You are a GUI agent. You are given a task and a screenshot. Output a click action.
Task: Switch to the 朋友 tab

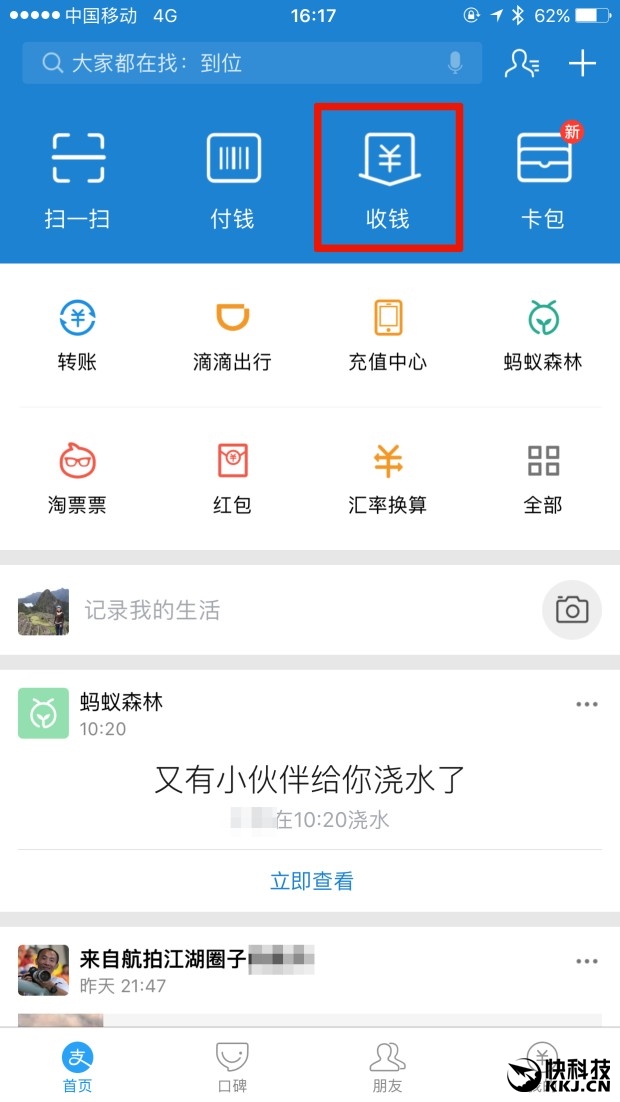pyautogui.click(x=388, y=1067)
